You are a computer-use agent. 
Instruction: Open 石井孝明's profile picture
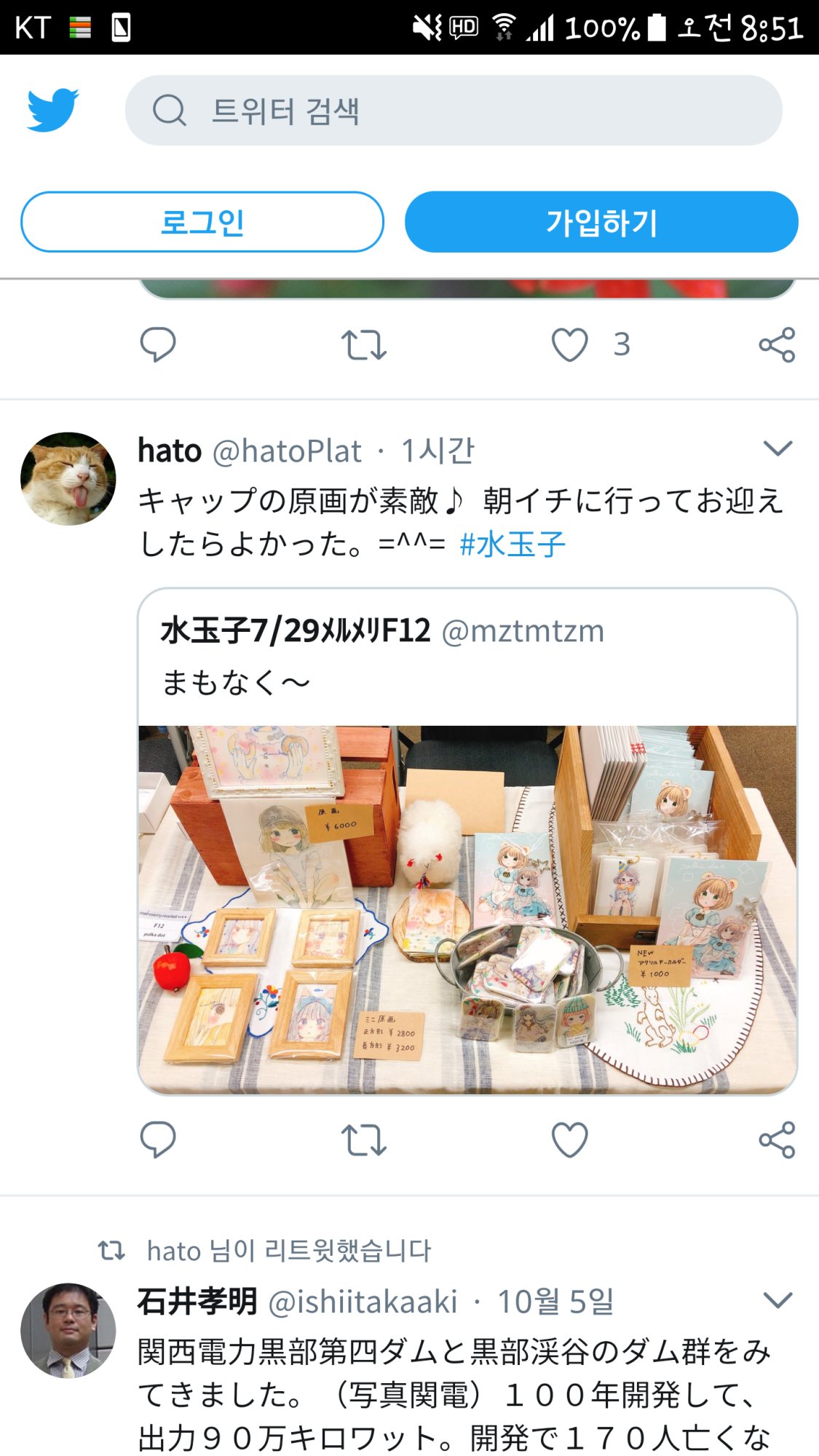coord(68,1330)
